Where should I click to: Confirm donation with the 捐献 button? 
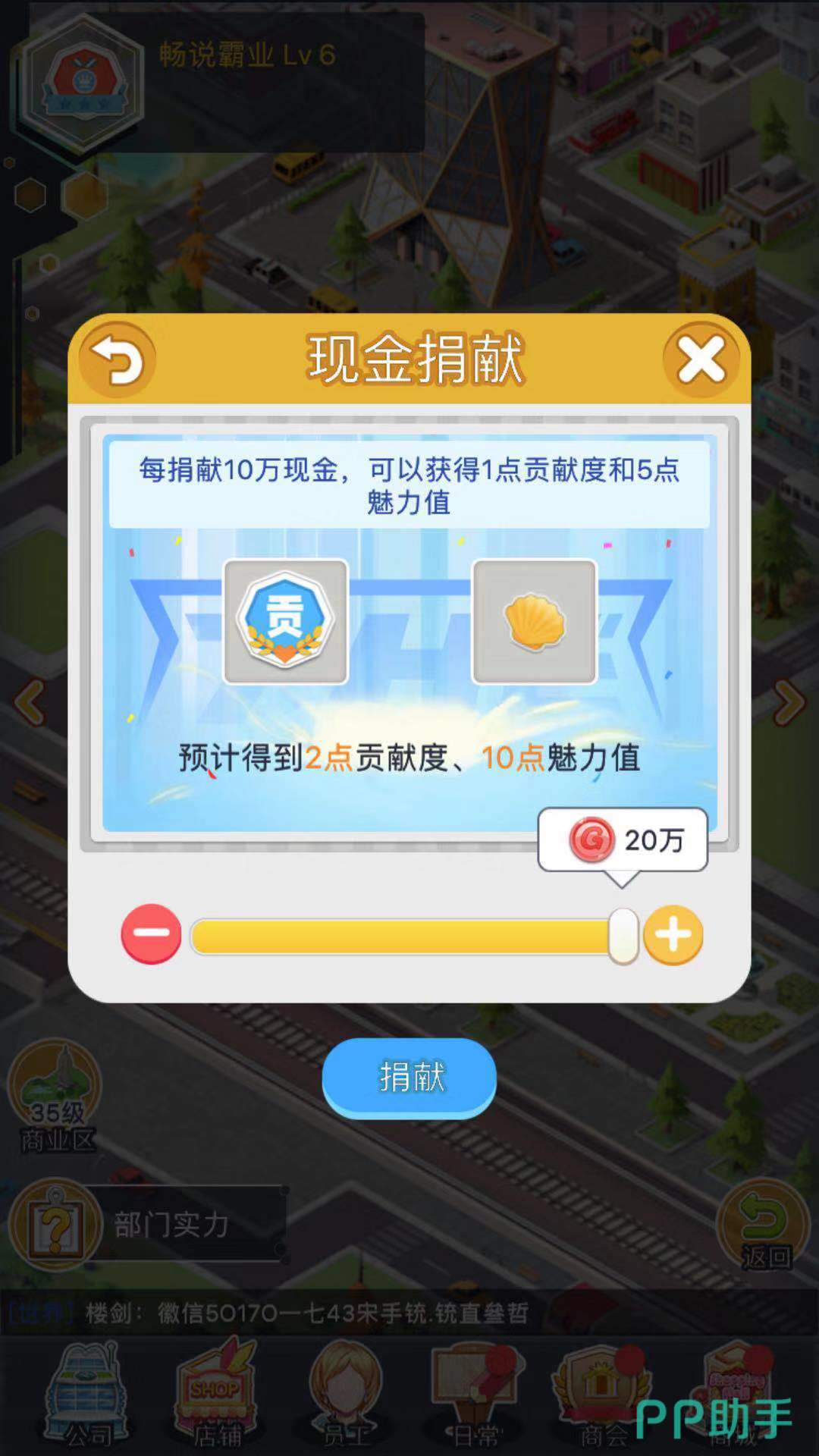click(x=409, y=1078)
